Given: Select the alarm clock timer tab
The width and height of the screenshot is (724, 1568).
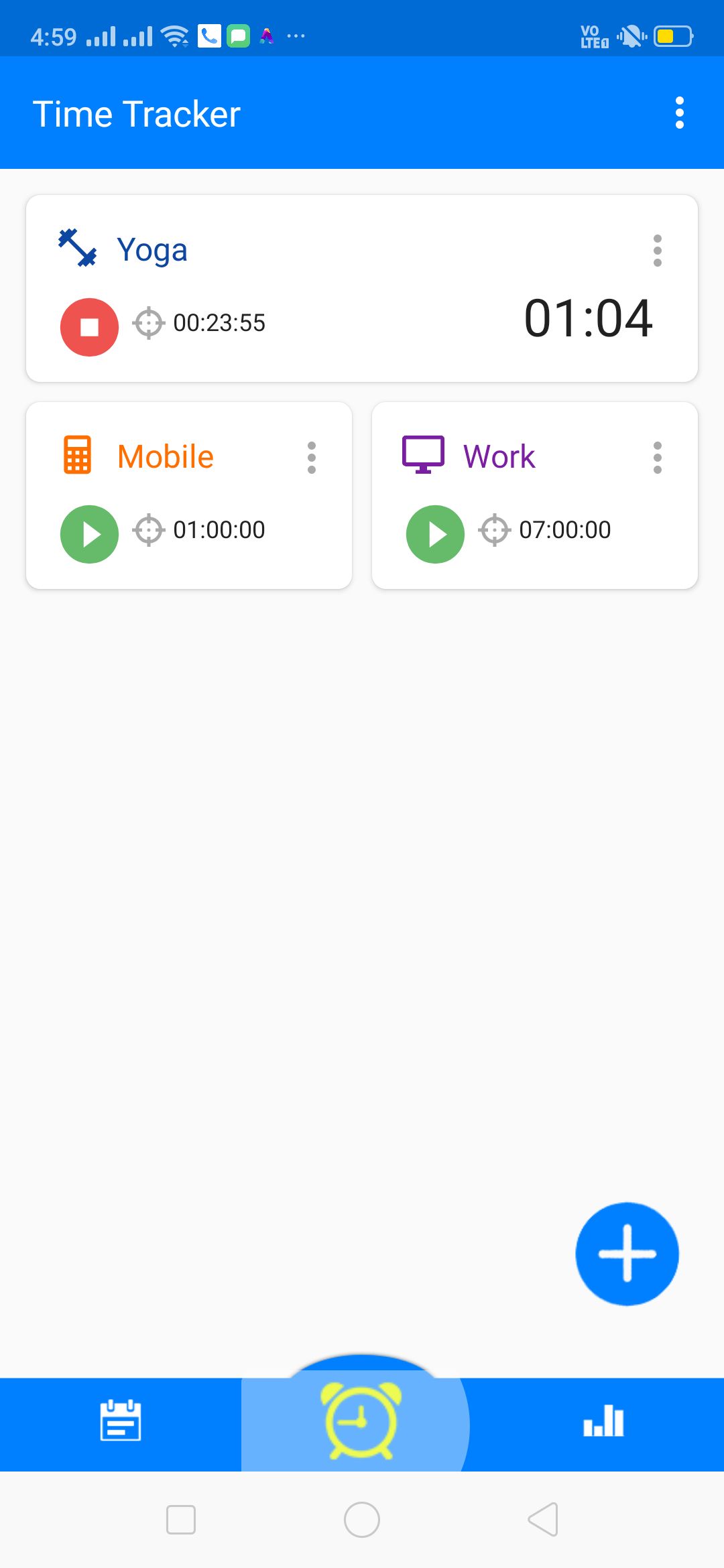Looking at the screenshot, I should tap(361, 1421).
